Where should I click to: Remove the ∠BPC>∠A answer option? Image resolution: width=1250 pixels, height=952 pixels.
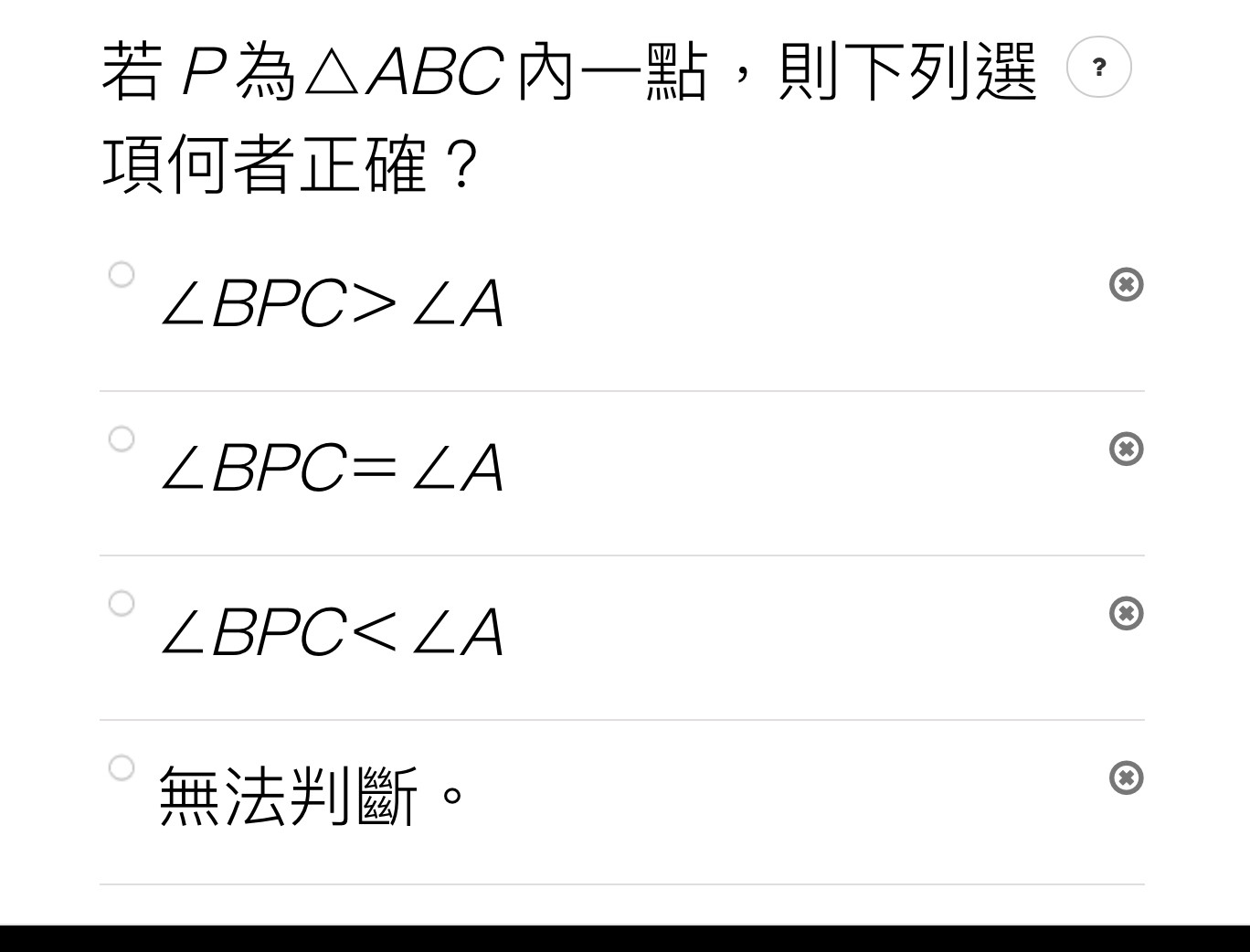click(1127, 285)
